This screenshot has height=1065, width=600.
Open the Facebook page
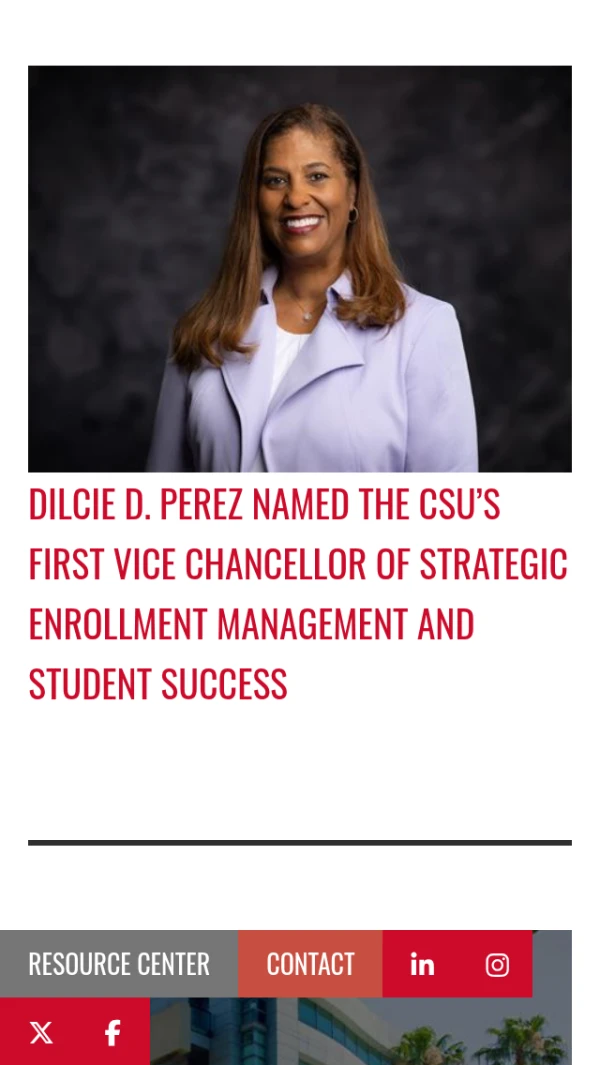pos(113,1033)
